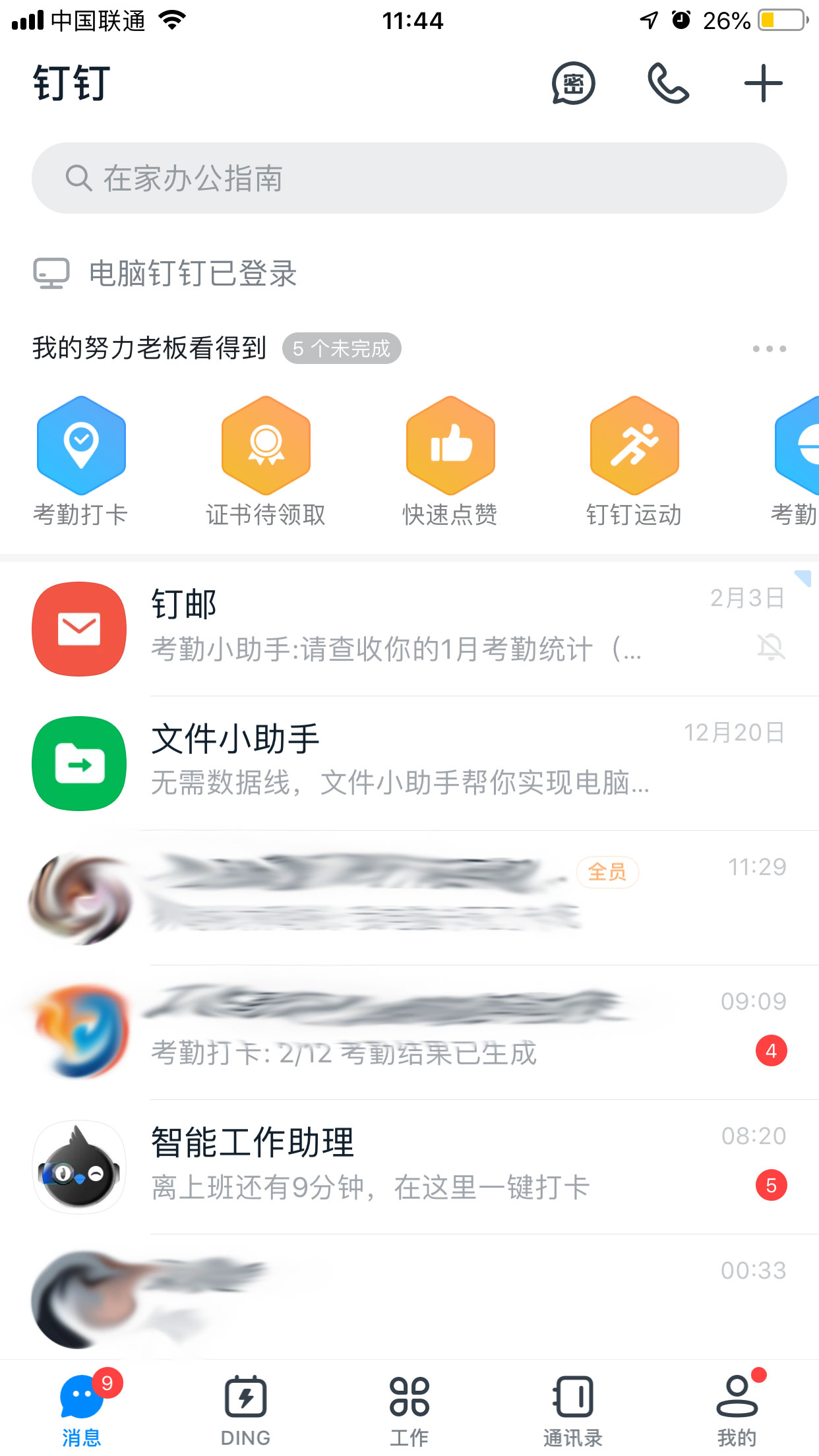The height and width of the screenshot is (1456, 819).
Task: Open 智能工作助理 smart work assistant
Action: point(330,1164)
